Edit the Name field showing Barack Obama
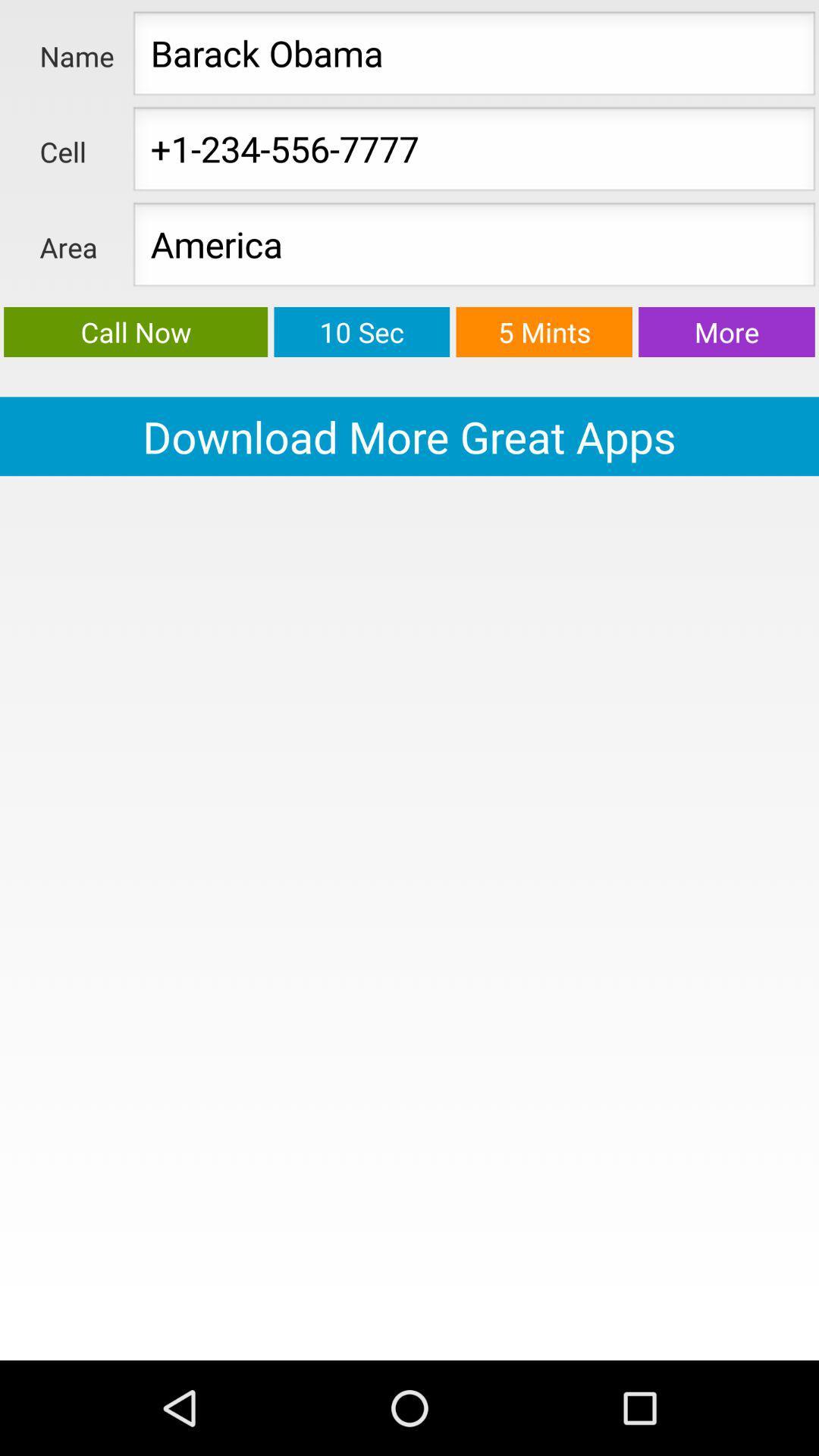Screen dimensions: 819x1456 pos(474,54)
